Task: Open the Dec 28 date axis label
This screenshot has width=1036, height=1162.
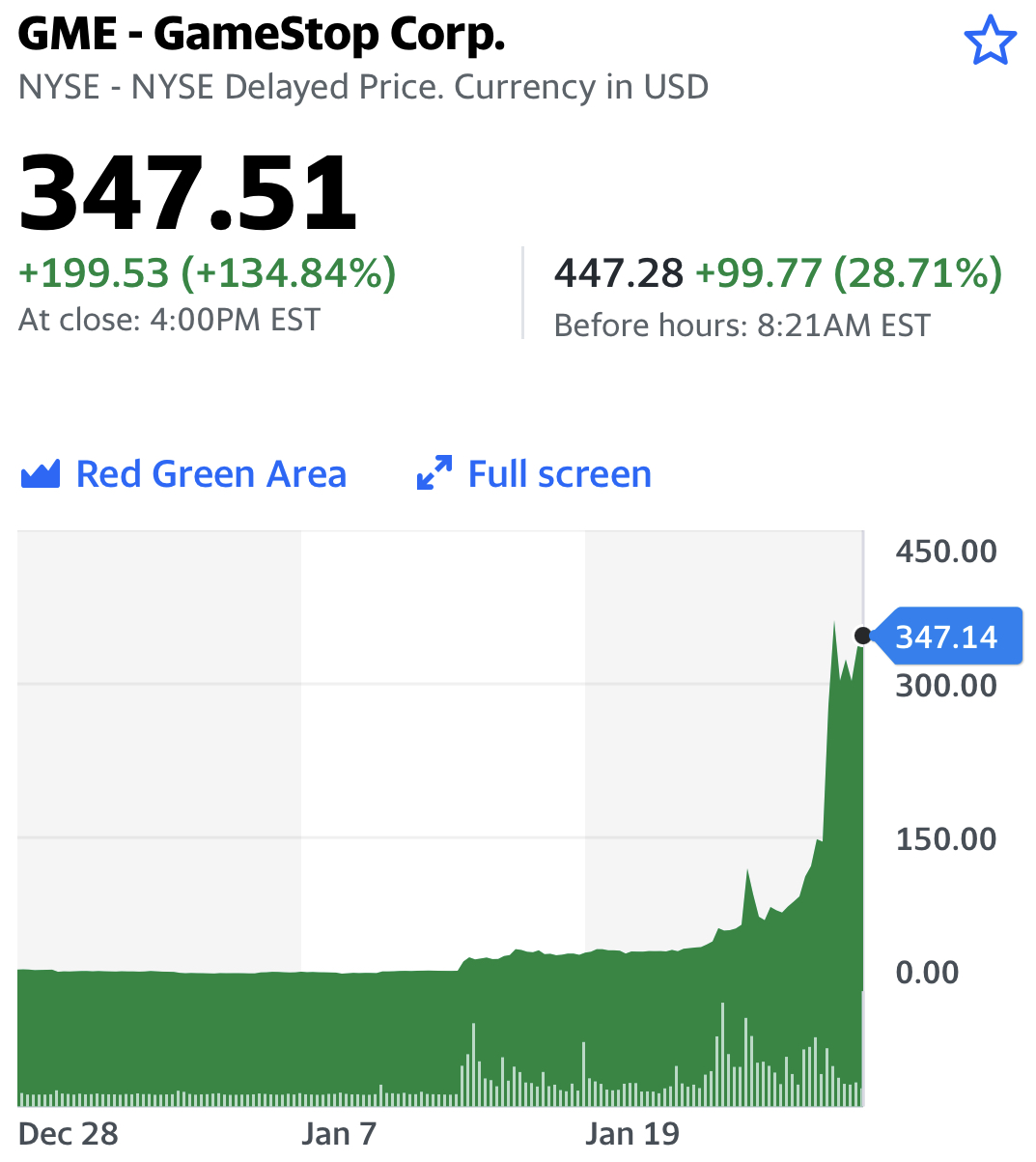Action: [x=68, y=1132]
